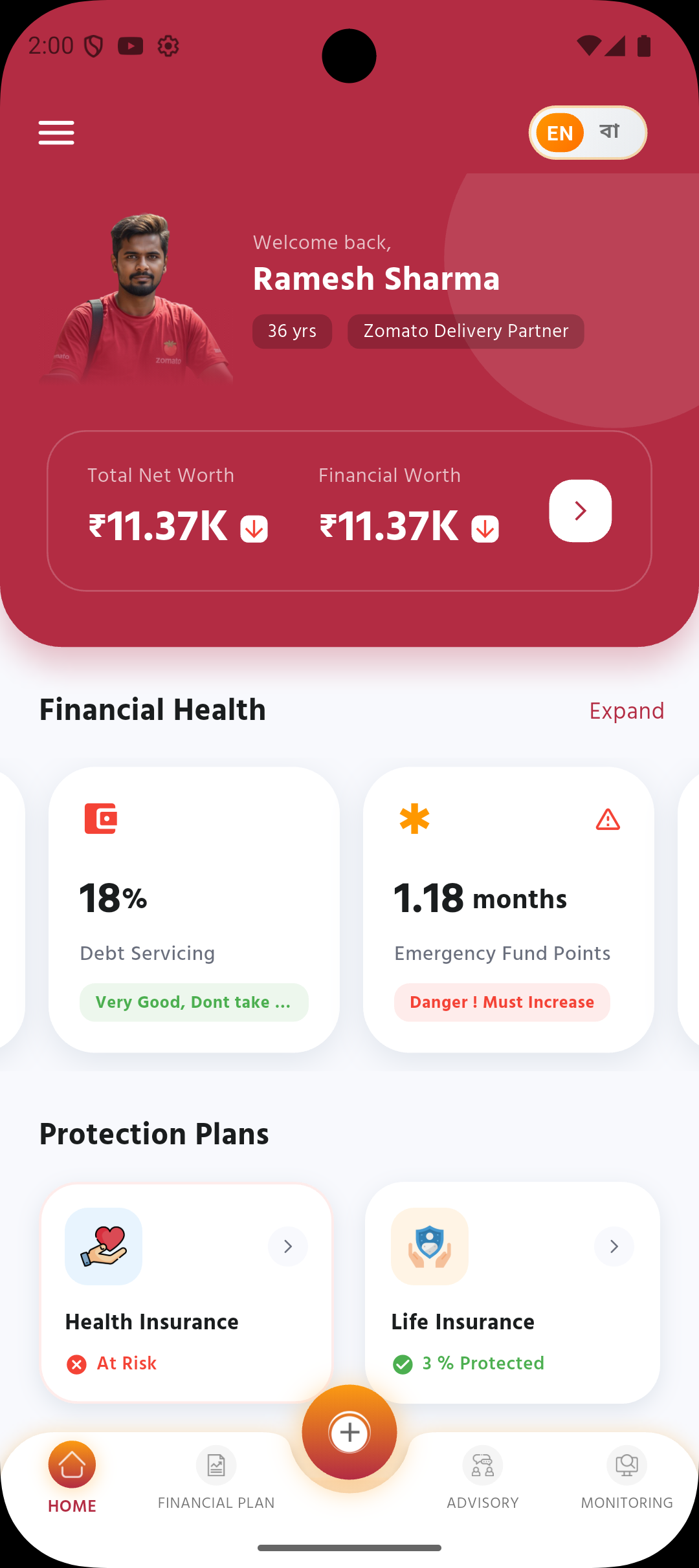Open the Emergency Fund Points card

[x=508, y=909]
